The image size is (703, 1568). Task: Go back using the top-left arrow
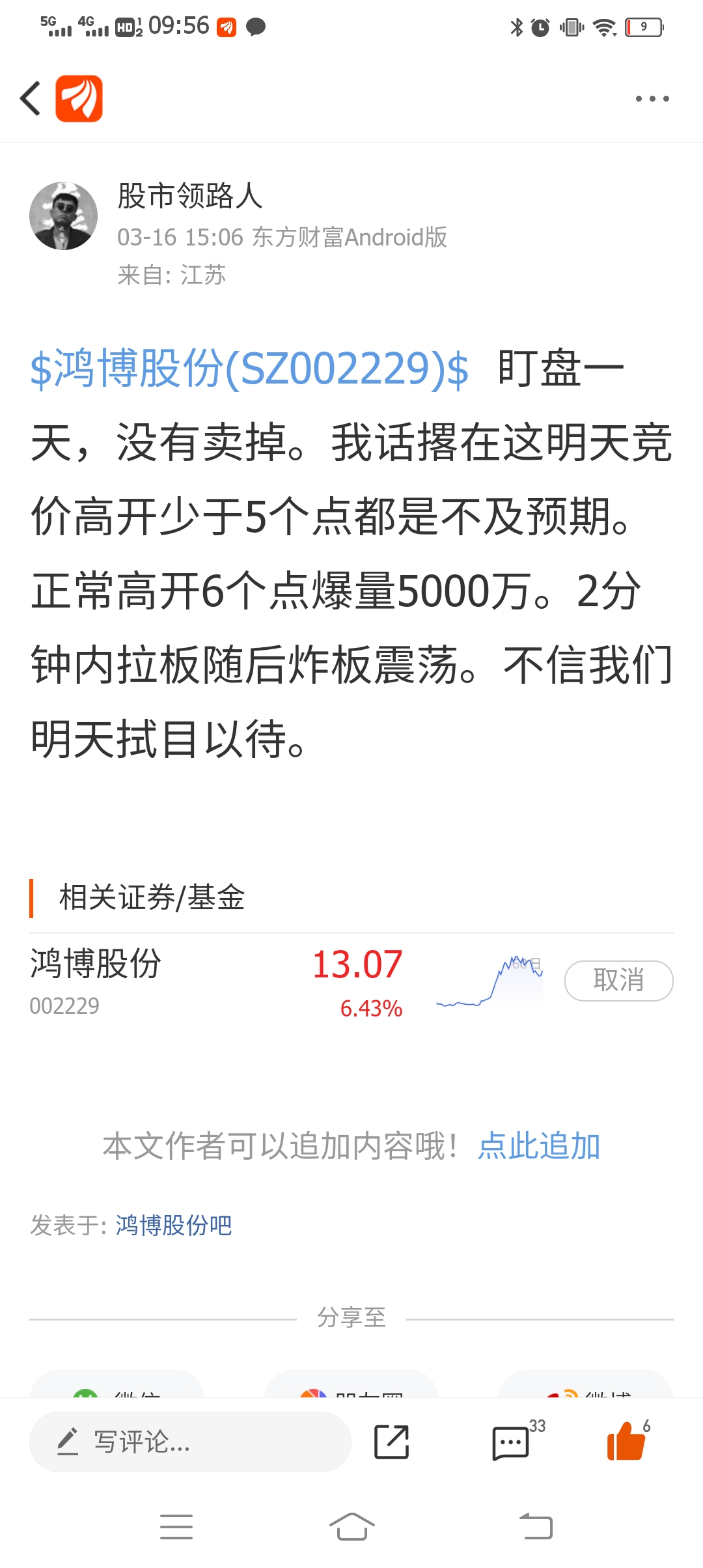pyautogui.click(x=30, y=98)
